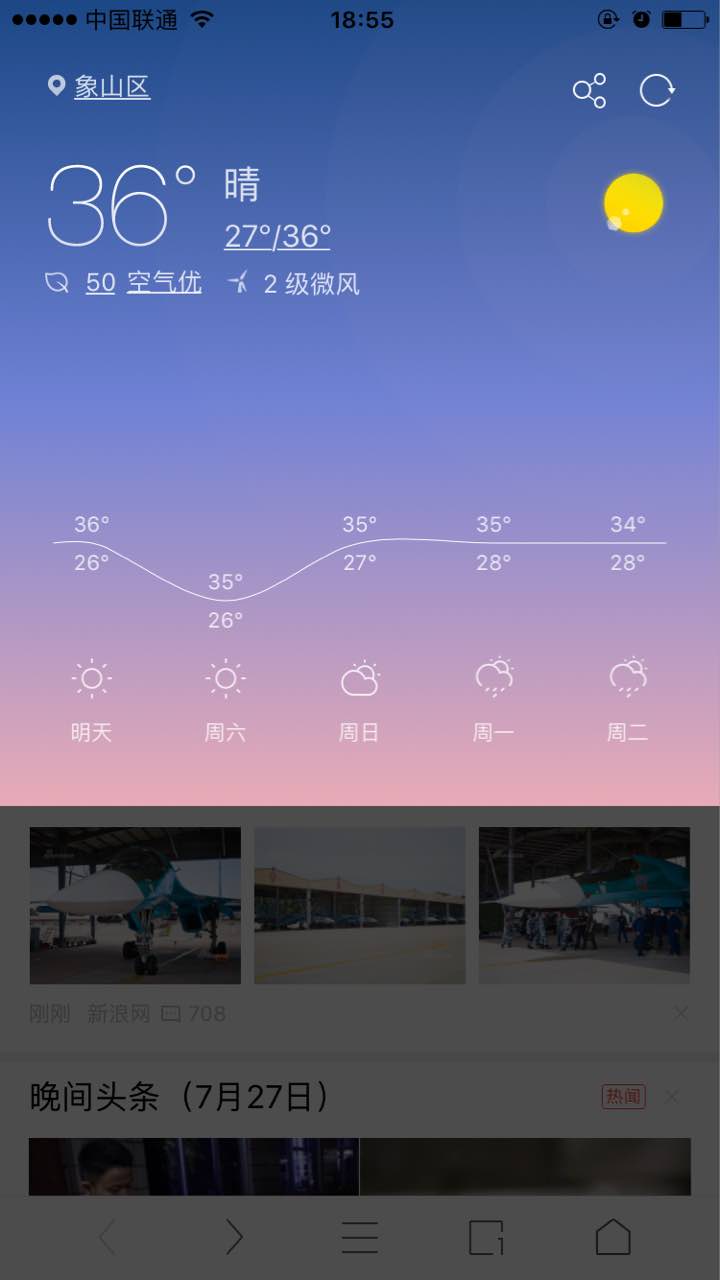Open the middle hangar photo
The image size is (720, 1280).
[360, 905]
